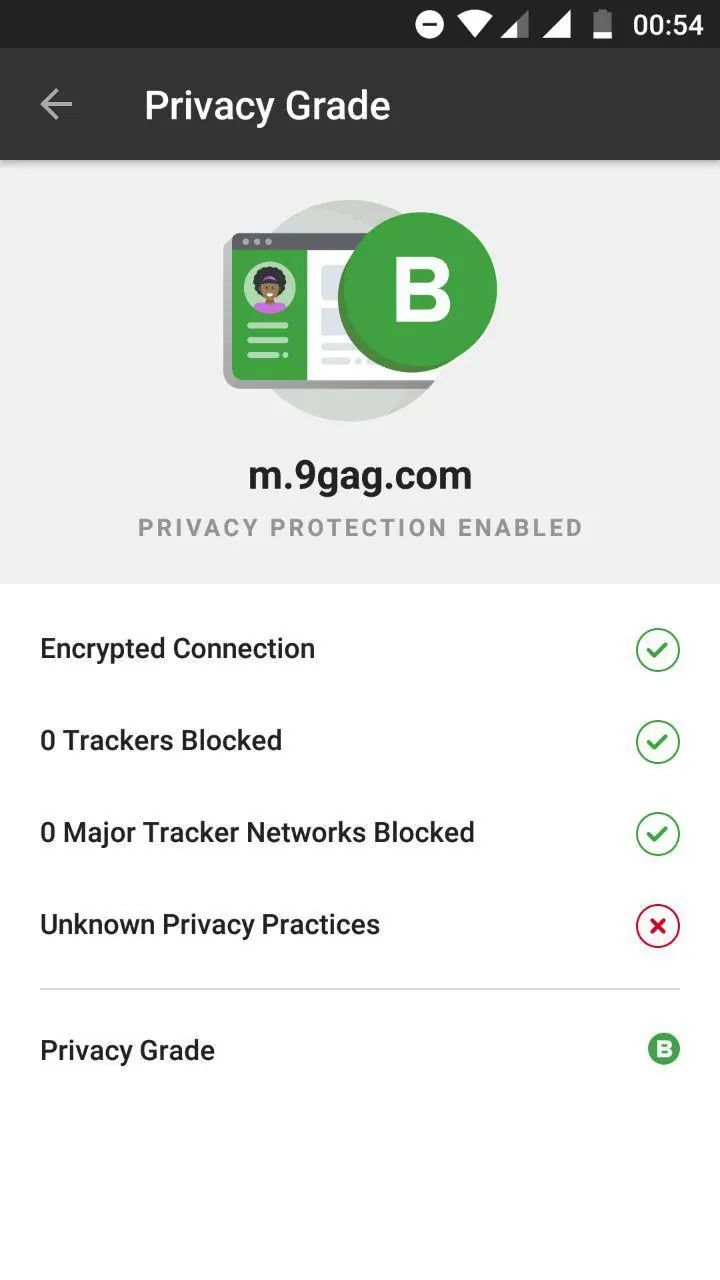This screenshot has width=720, height=1280.
Task: Tap the Do Not Disturb status bar icon
Action: [429, 24]
